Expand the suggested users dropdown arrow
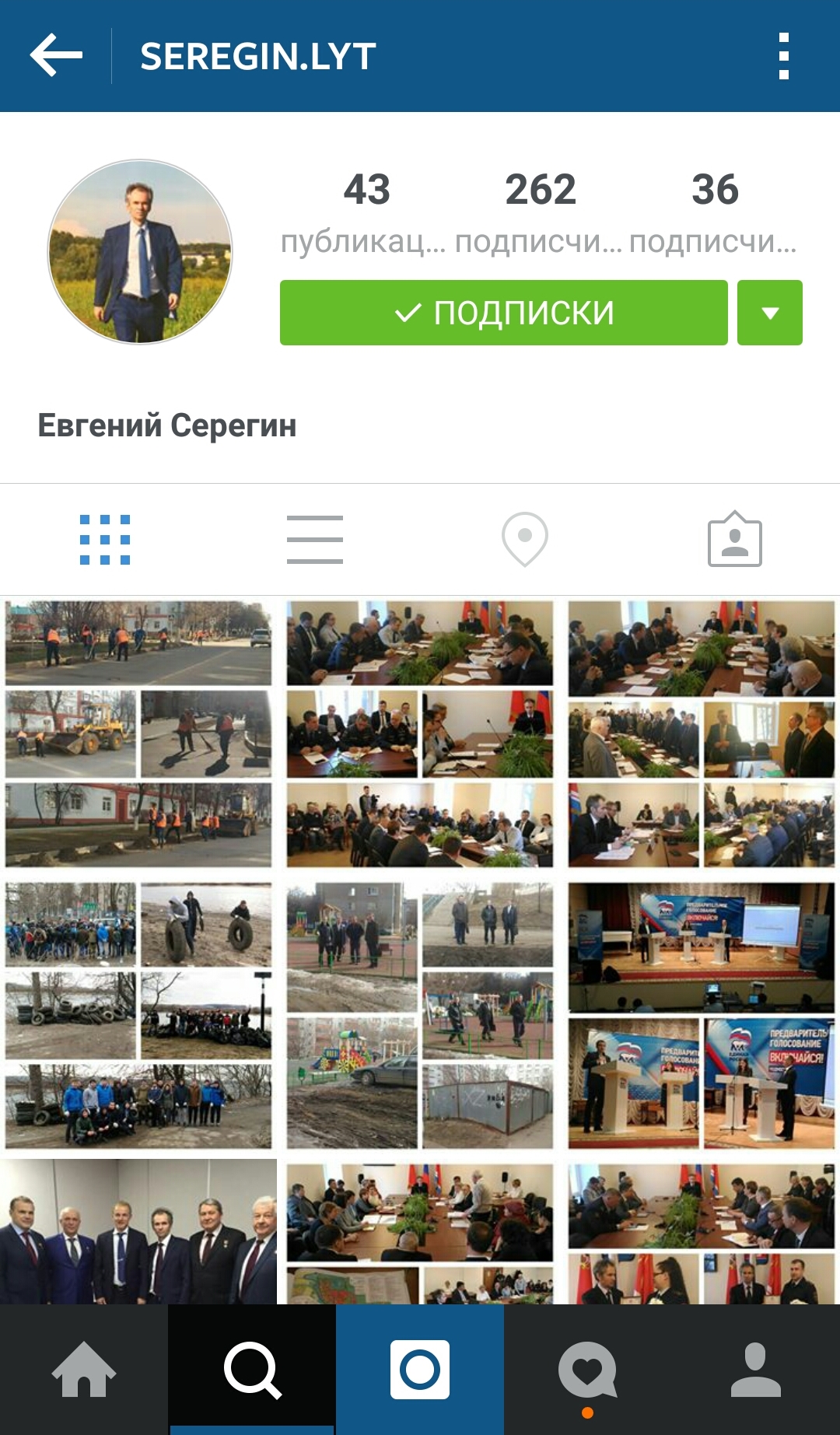 tap(769, 313)
